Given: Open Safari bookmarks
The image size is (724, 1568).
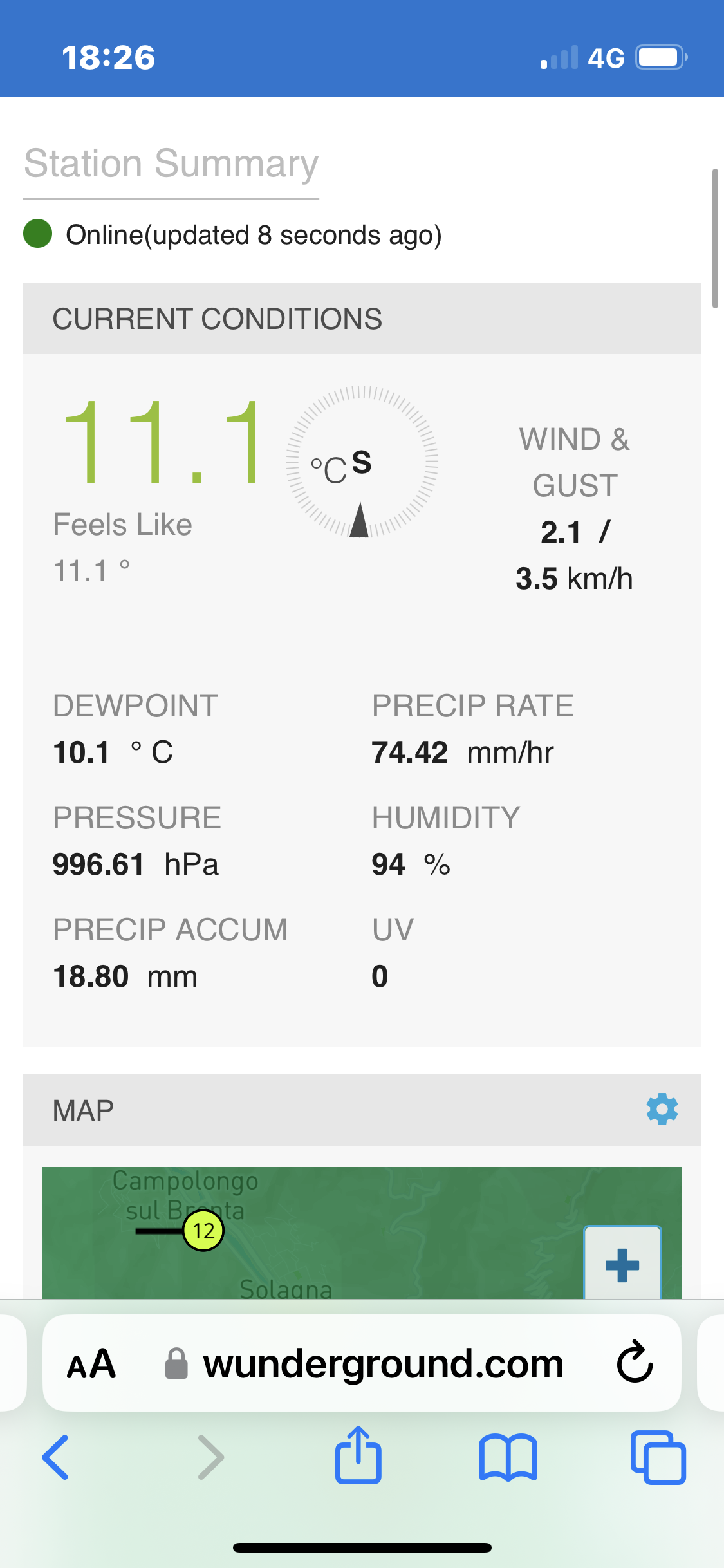Looking at the screenshot, I should [x=508, y=1457].
